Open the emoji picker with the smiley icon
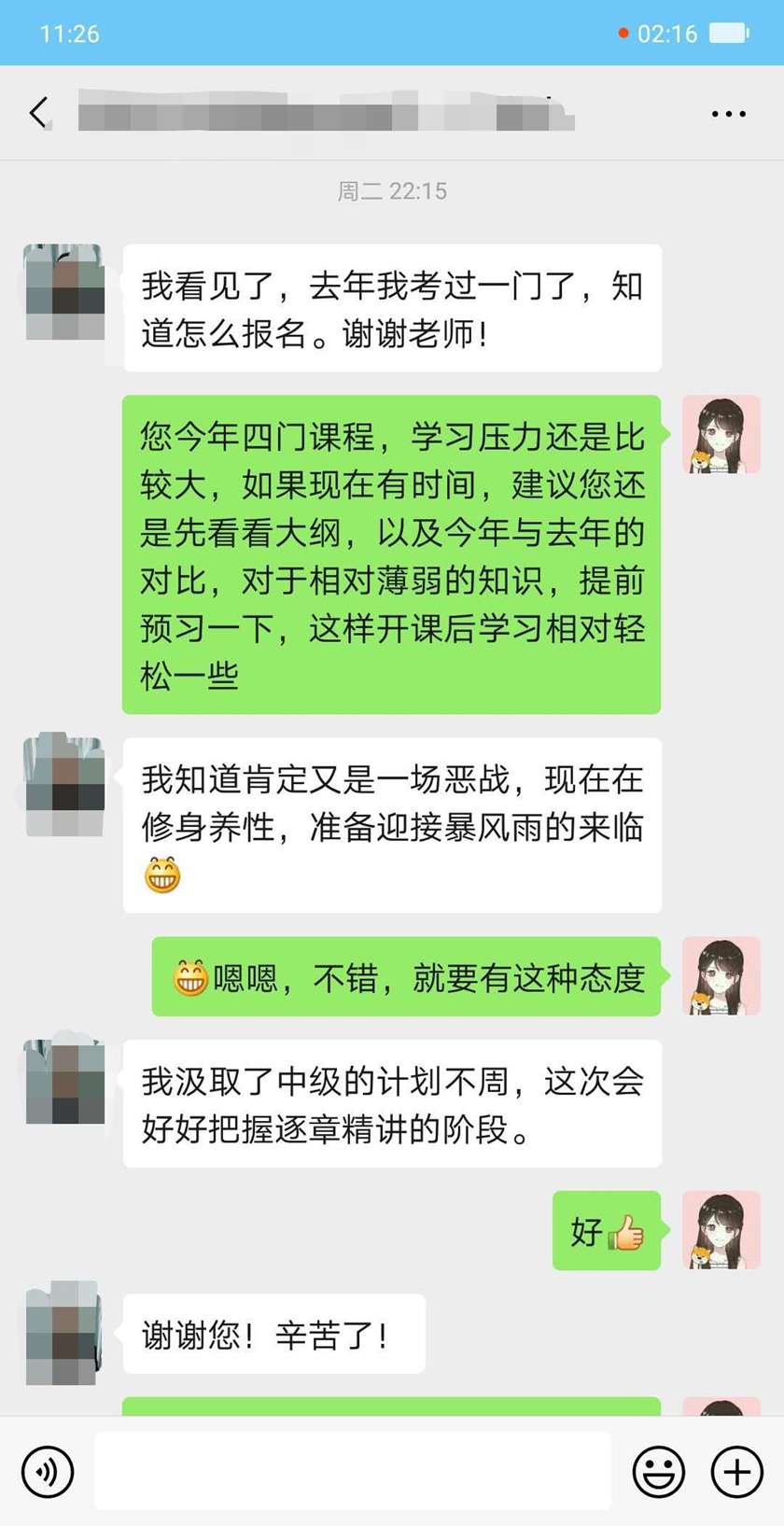The height and width of the screenshot is (1526, 784). click(657, 1471)
